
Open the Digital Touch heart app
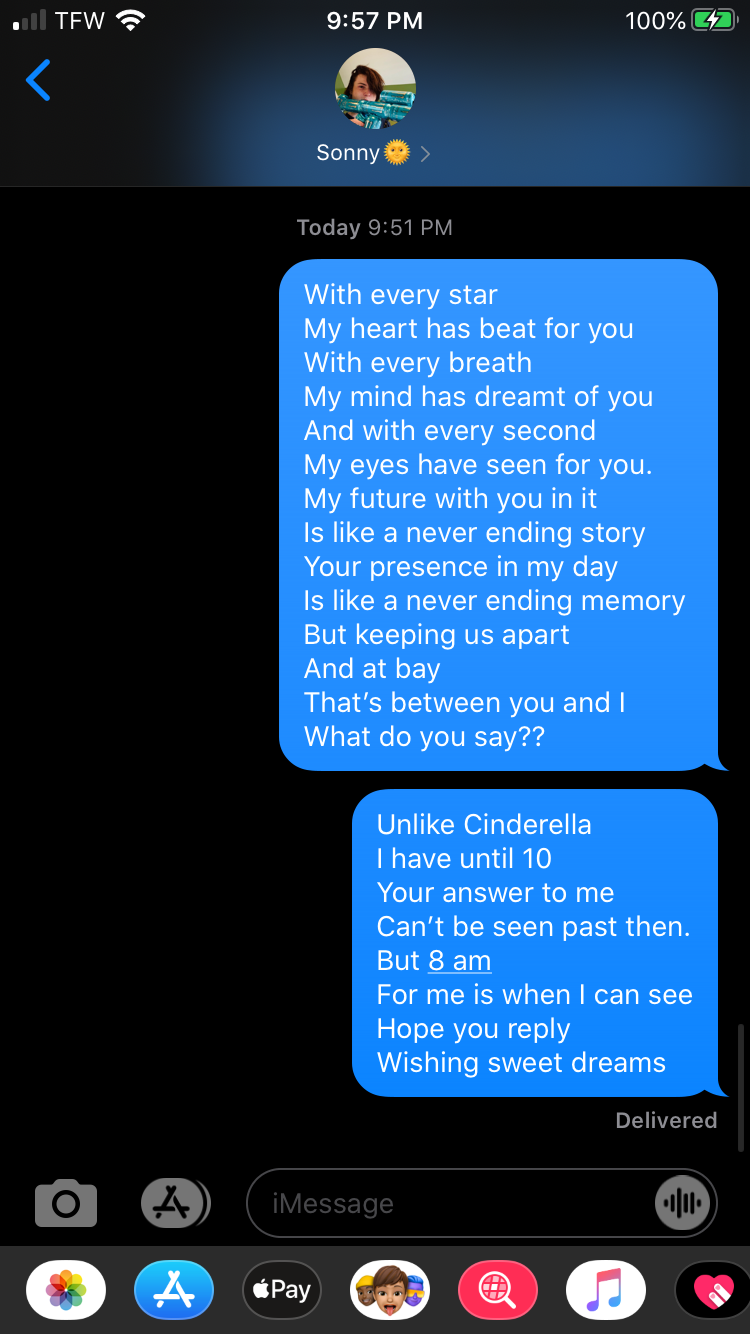point(712,1290)
